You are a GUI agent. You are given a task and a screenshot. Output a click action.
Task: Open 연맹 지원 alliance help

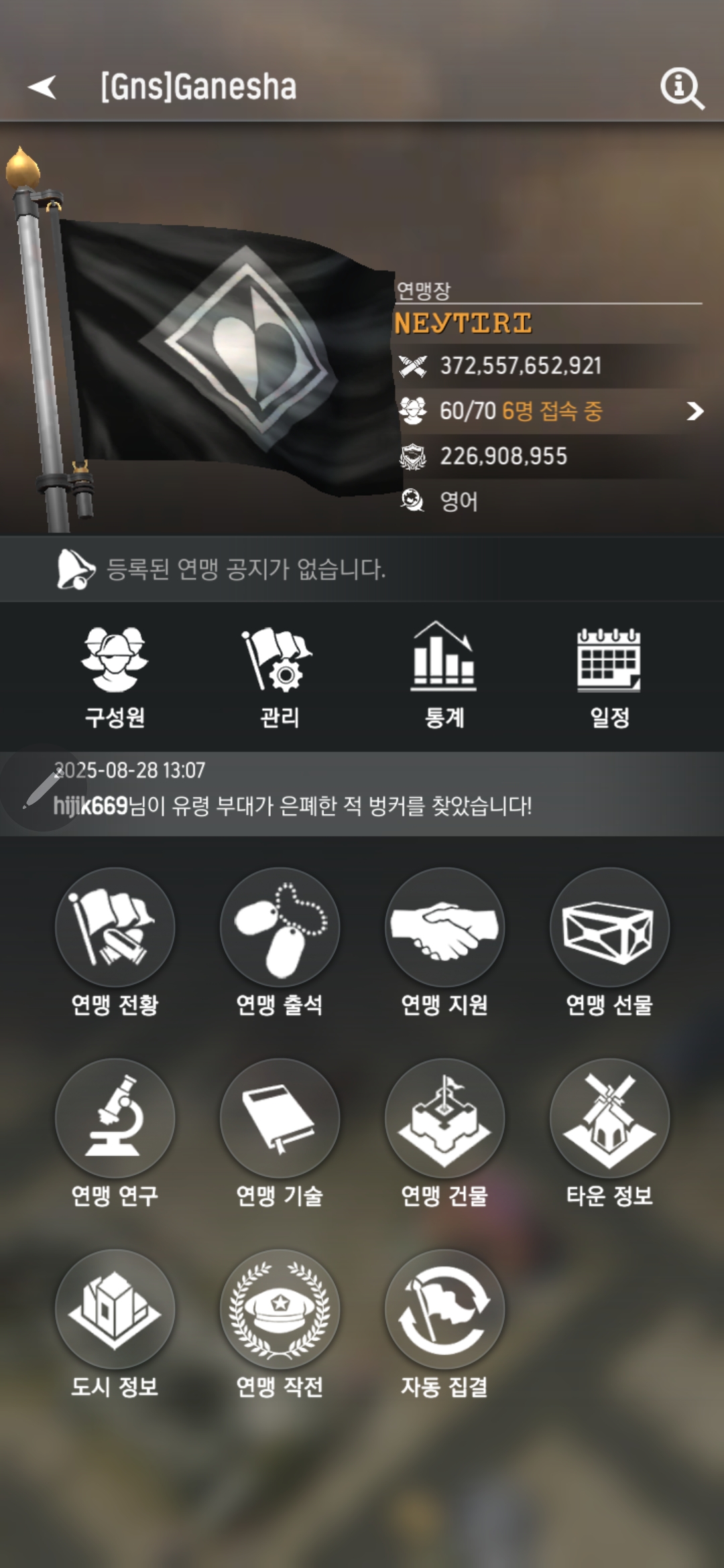pos(444,928)
